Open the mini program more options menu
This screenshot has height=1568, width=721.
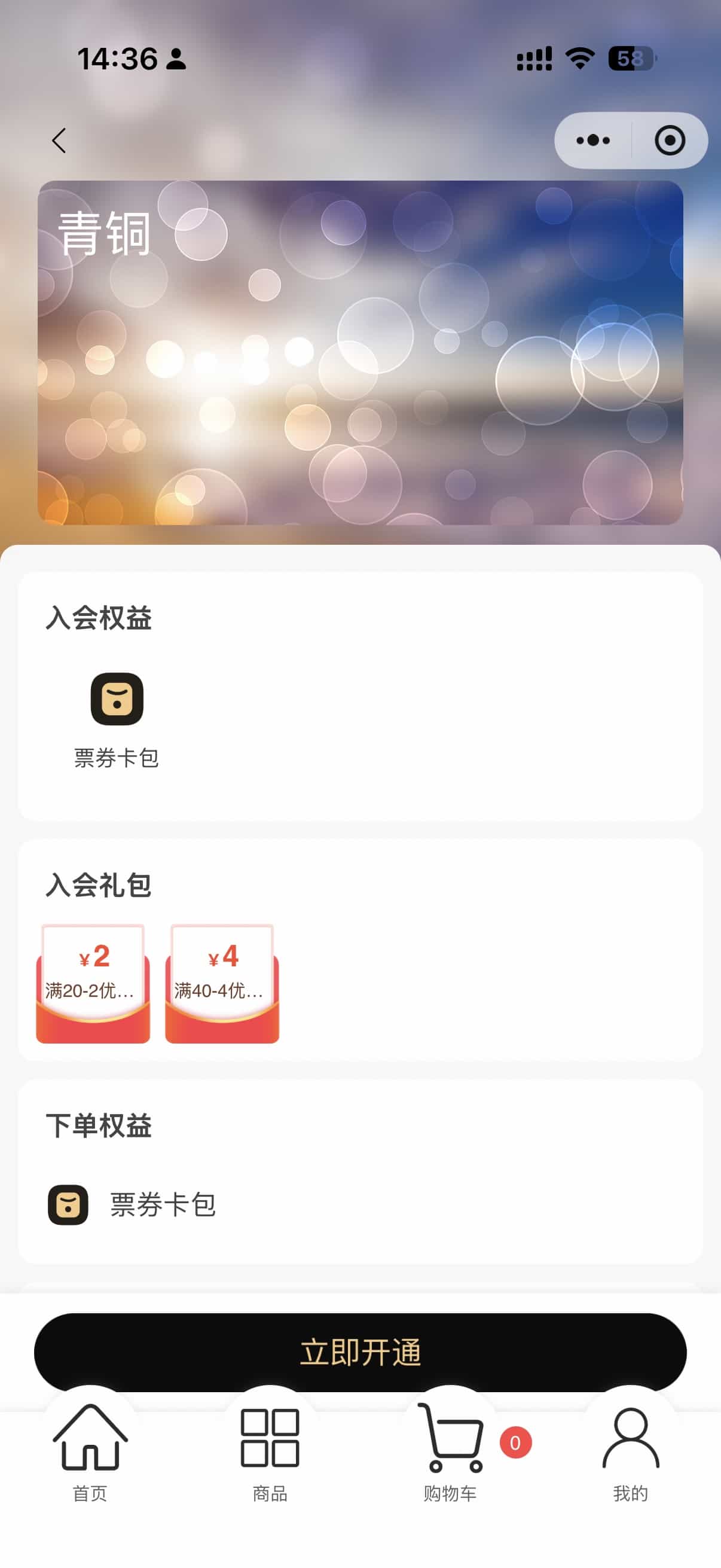[593, 141]
